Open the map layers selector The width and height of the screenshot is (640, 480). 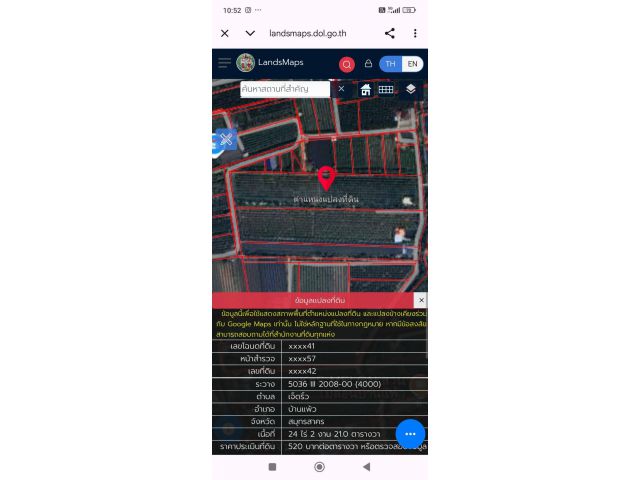click(x=411, y=89)
